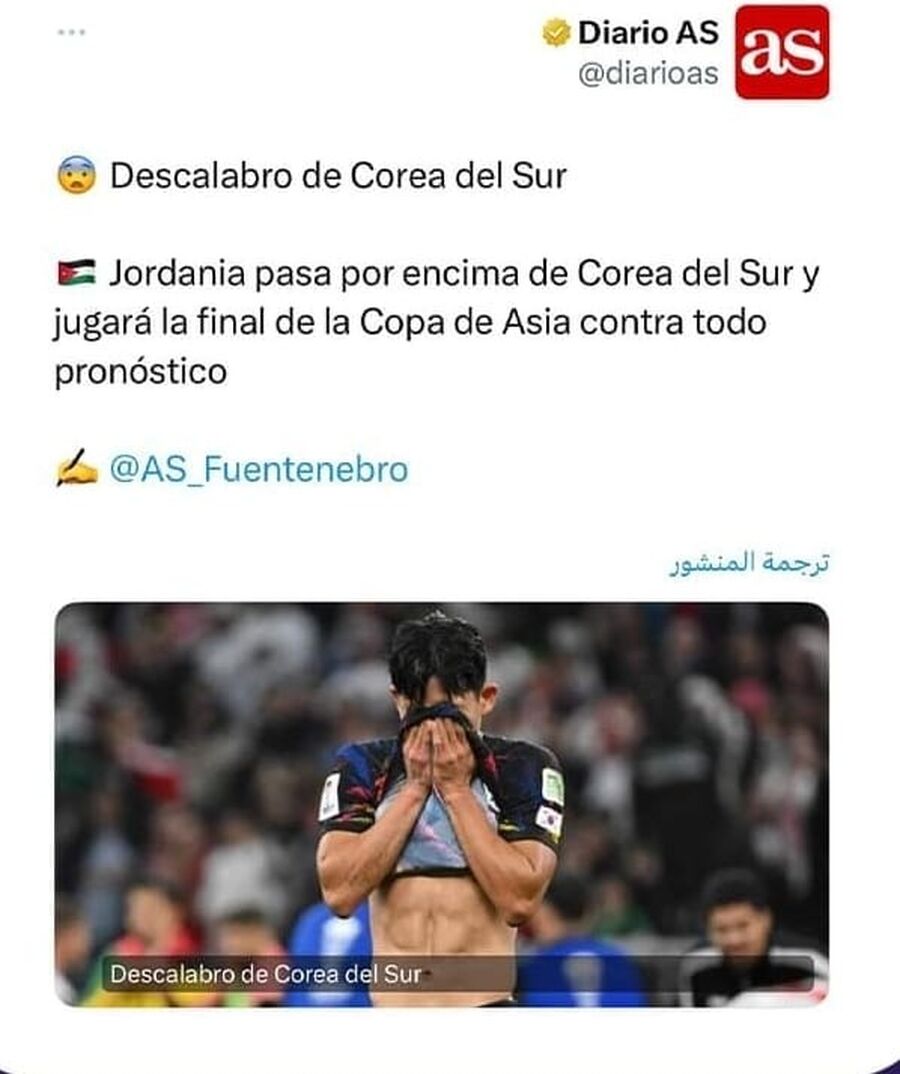
Task: Open the tweet's three-dot overflow menu
Action: 71,32
